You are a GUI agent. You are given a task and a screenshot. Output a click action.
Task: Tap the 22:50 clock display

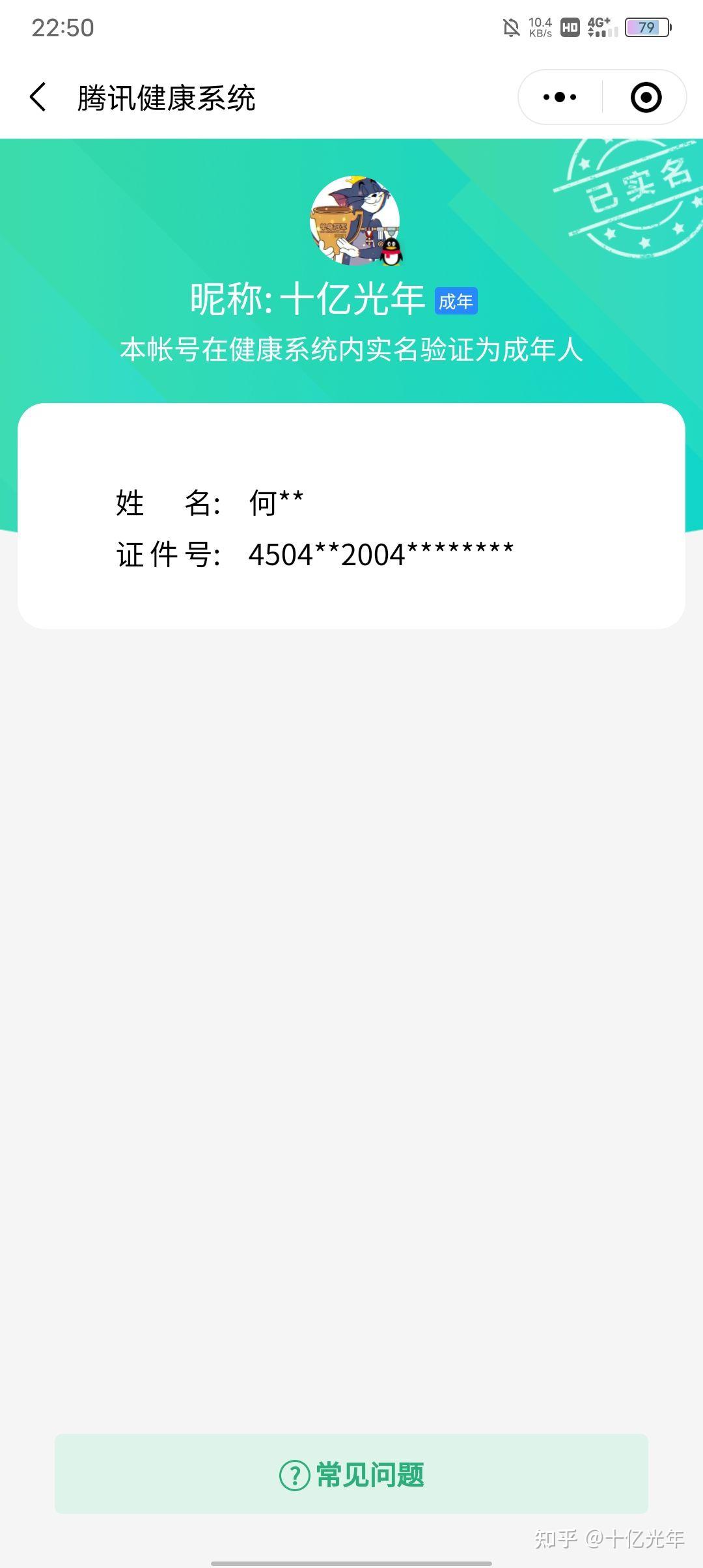point(63,27)
